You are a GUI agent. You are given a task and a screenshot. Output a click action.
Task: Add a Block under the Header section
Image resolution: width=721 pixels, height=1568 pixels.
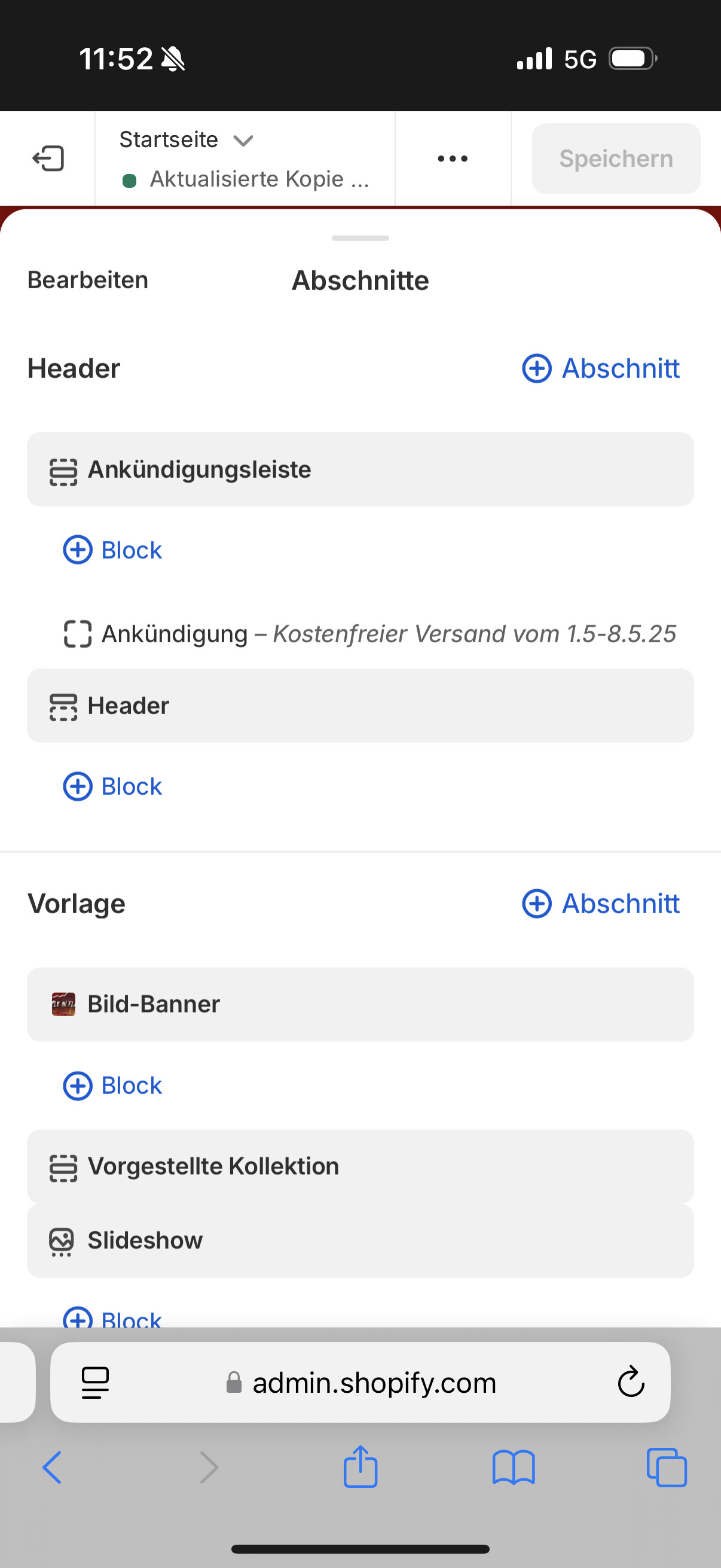(x=113, y=786)
